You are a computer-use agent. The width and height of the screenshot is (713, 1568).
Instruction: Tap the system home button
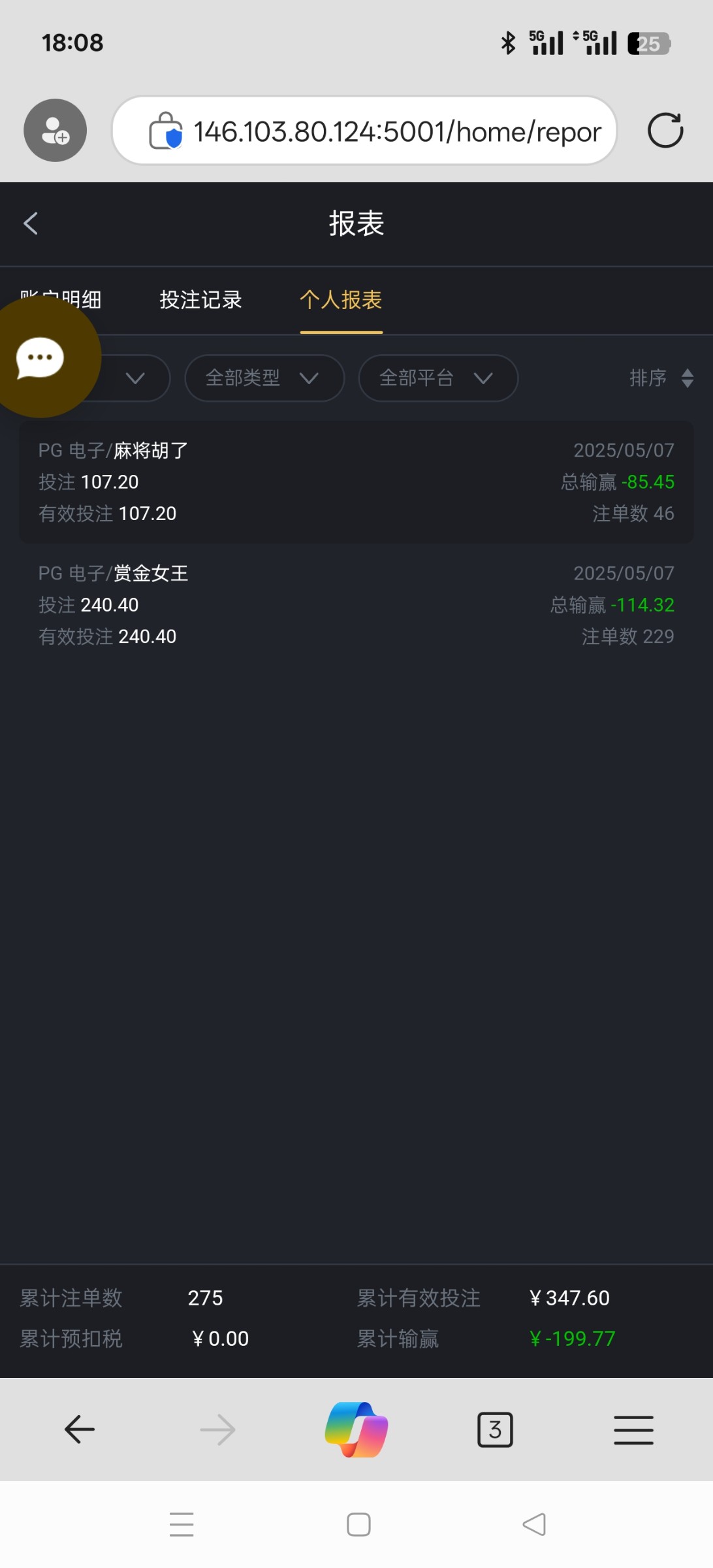click(358, 1524)
